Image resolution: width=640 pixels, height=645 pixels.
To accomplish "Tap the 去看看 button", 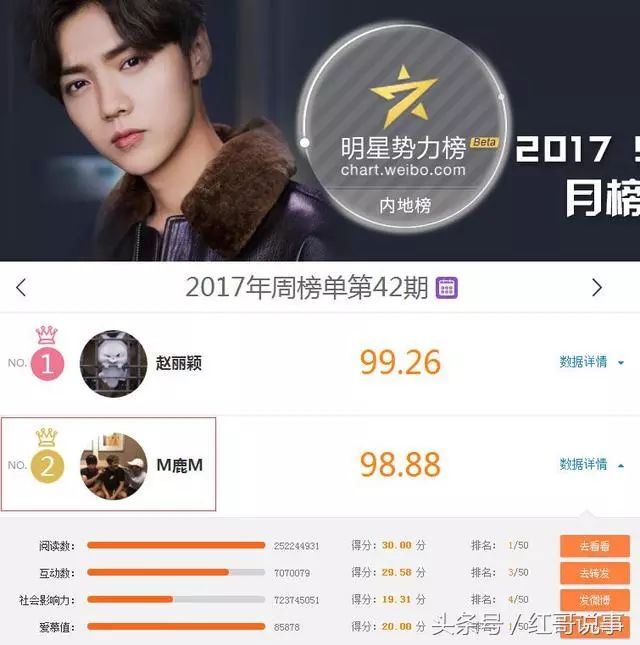I will [x=594, y=546].
